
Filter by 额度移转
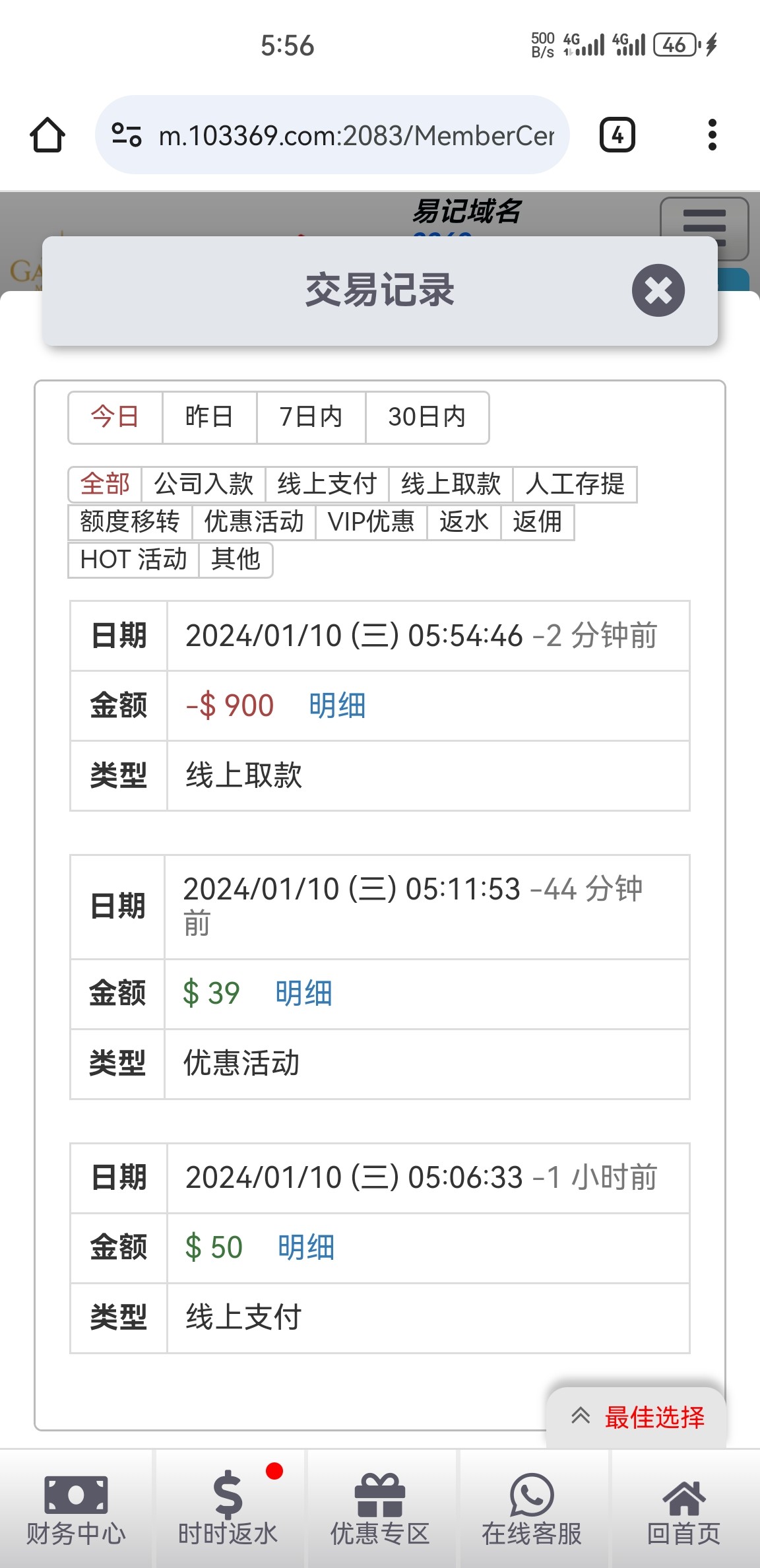[129, 522]
